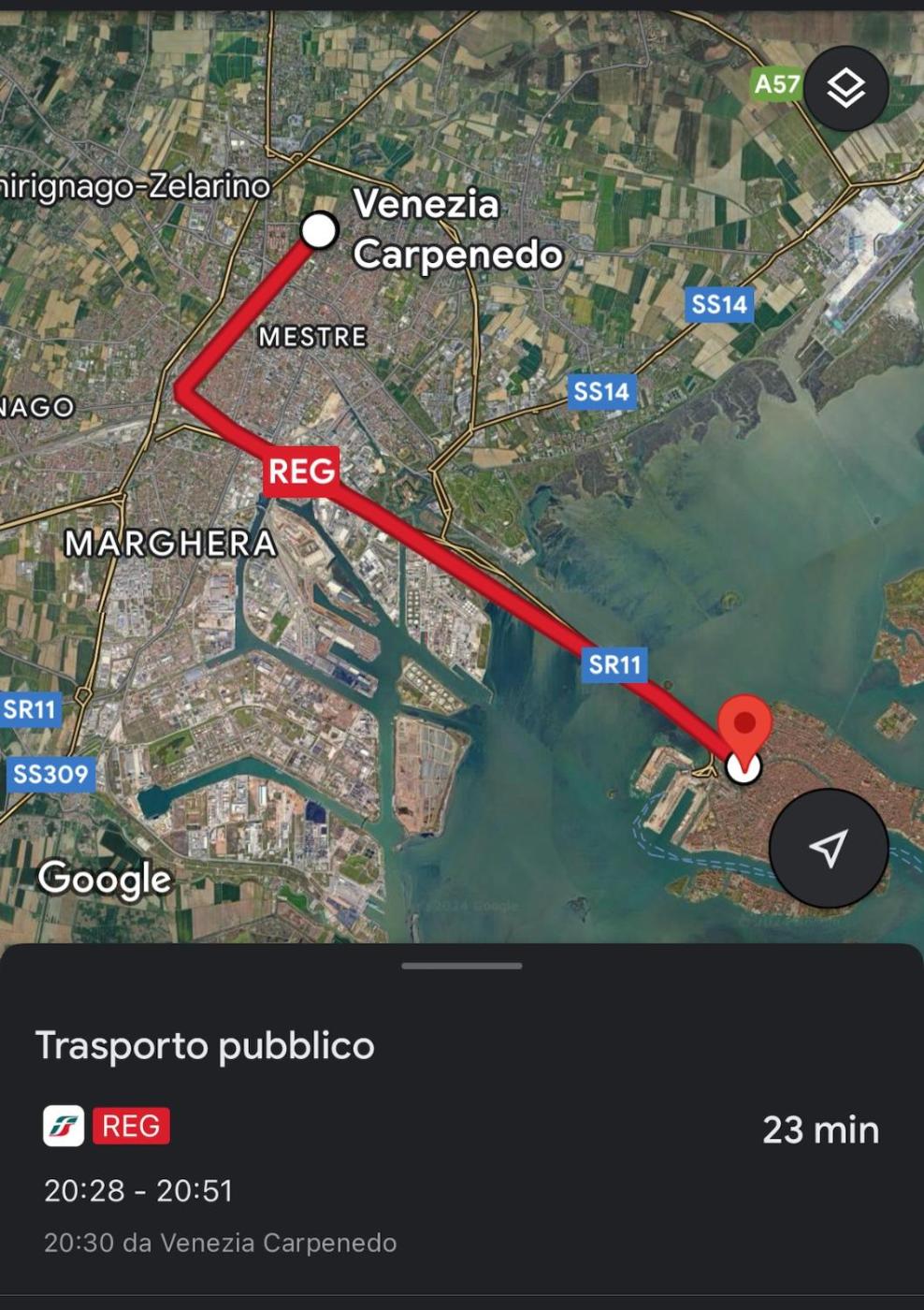Center map on my location
924x1310 pixels.
click(x=828, y=848)
